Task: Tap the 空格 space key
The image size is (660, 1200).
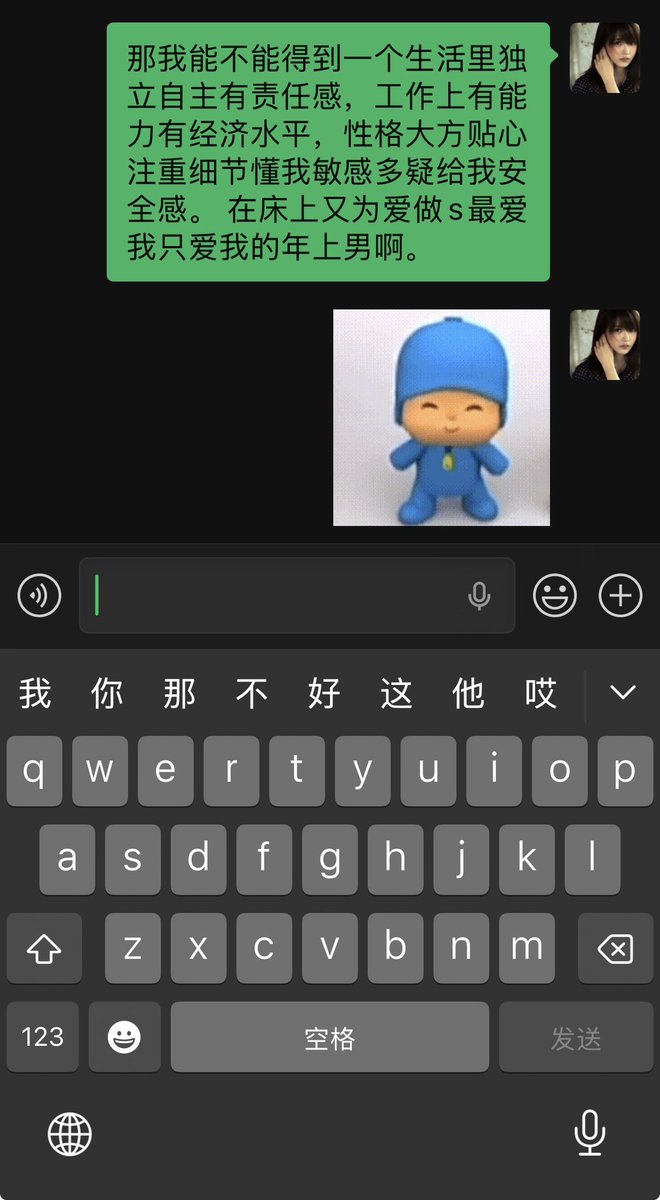Action: (330, 1038)
